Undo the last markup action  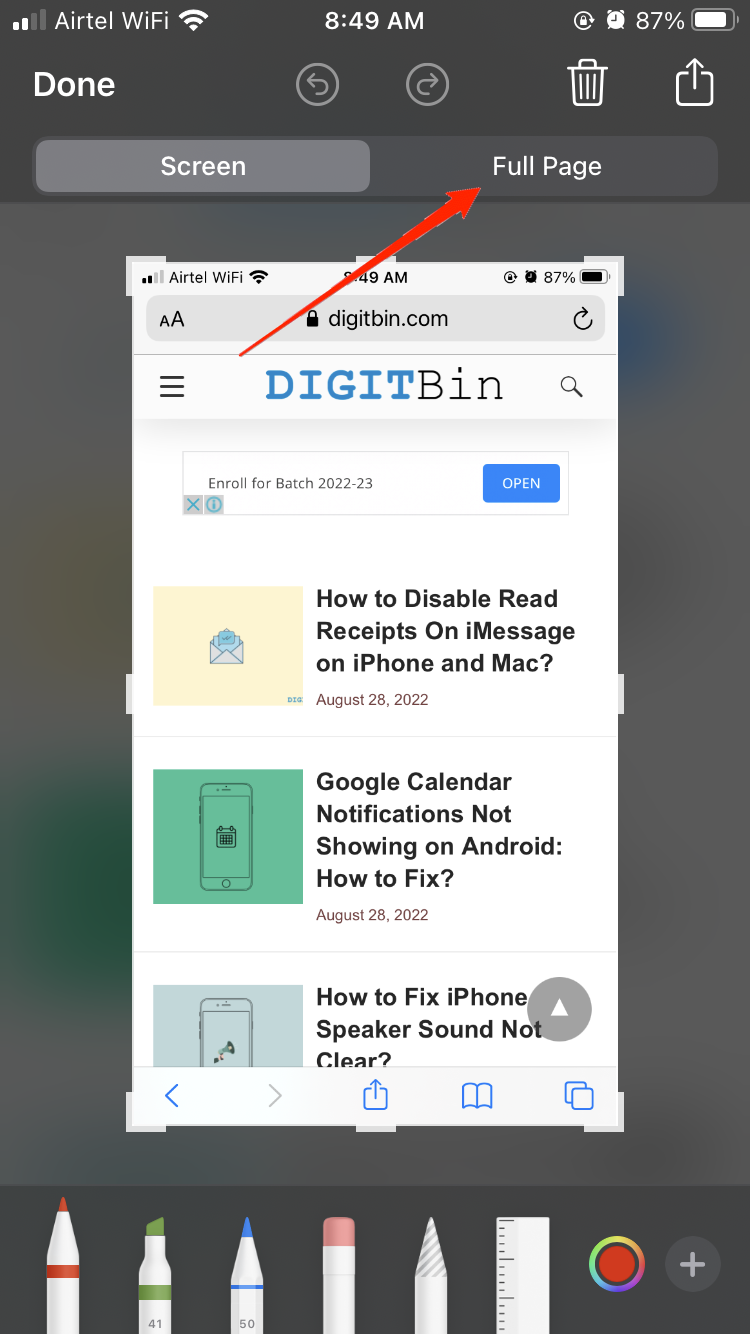(318, 85)
